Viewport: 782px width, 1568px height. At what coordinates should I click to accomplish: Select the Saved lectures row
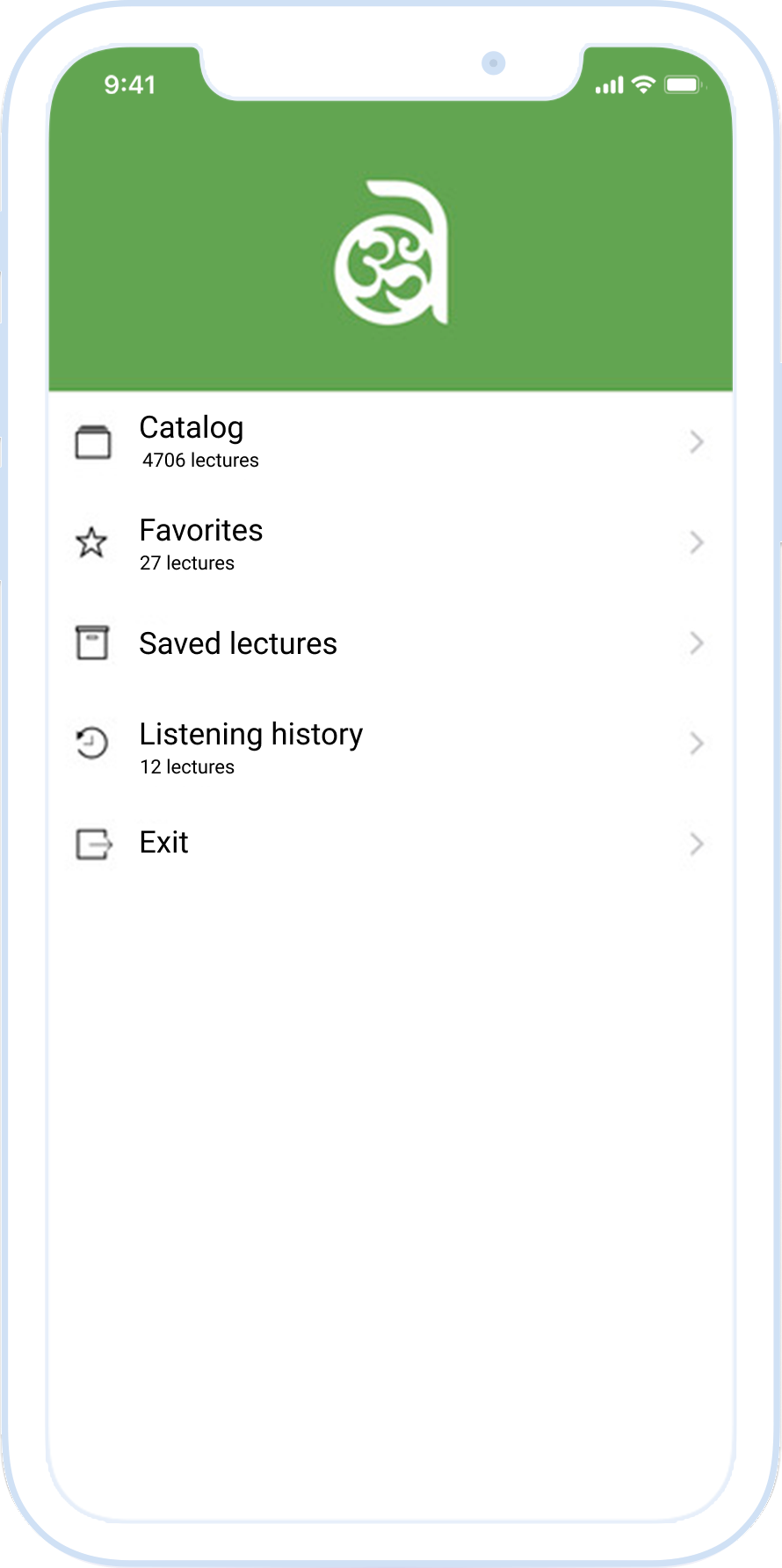237,643
